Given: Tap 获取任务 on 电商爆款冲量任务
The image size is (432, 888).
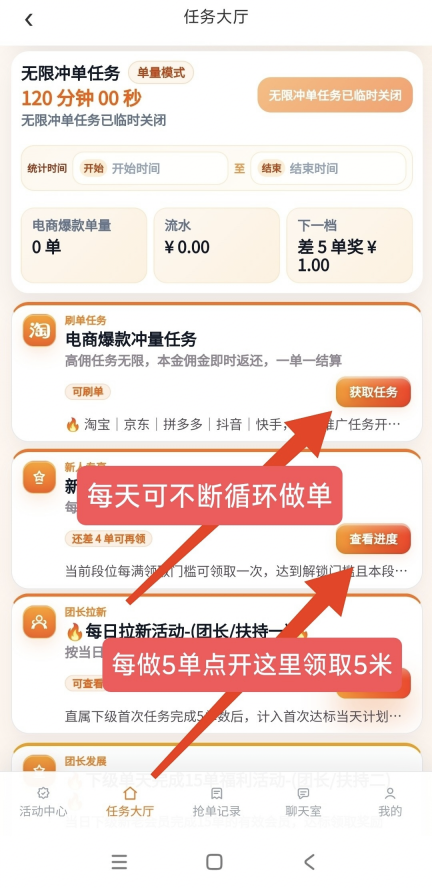Looking at the screenshot, I should tap(373, 392).
